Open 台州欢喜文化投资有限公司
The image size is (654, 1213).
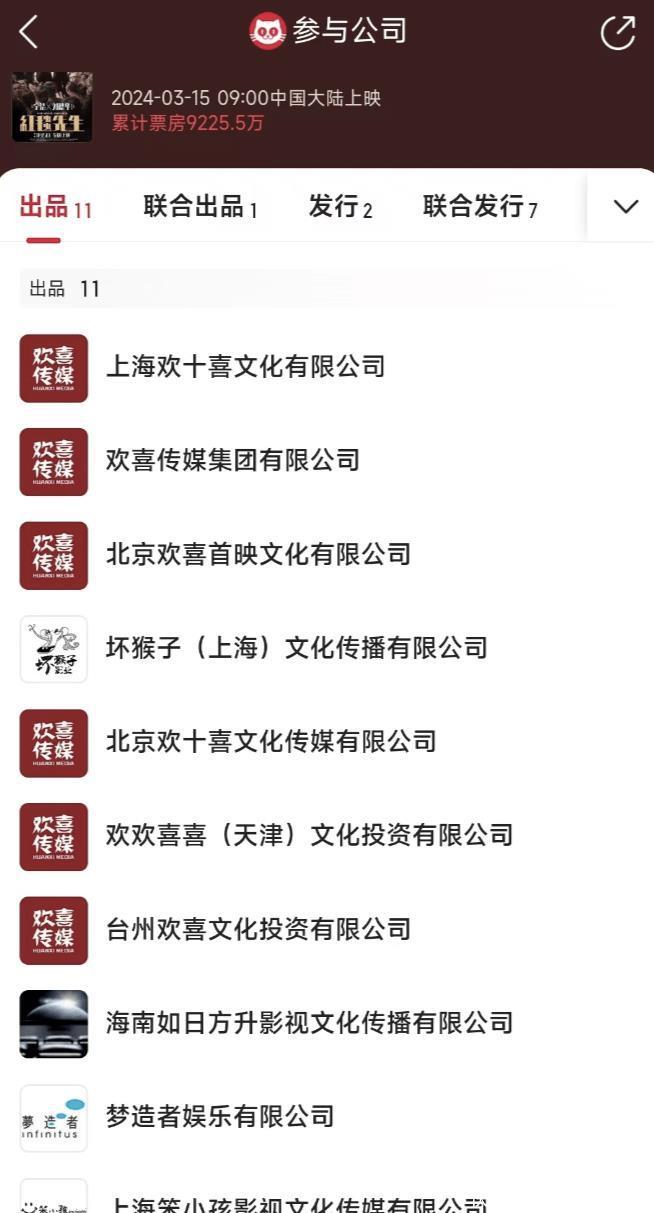258,930
